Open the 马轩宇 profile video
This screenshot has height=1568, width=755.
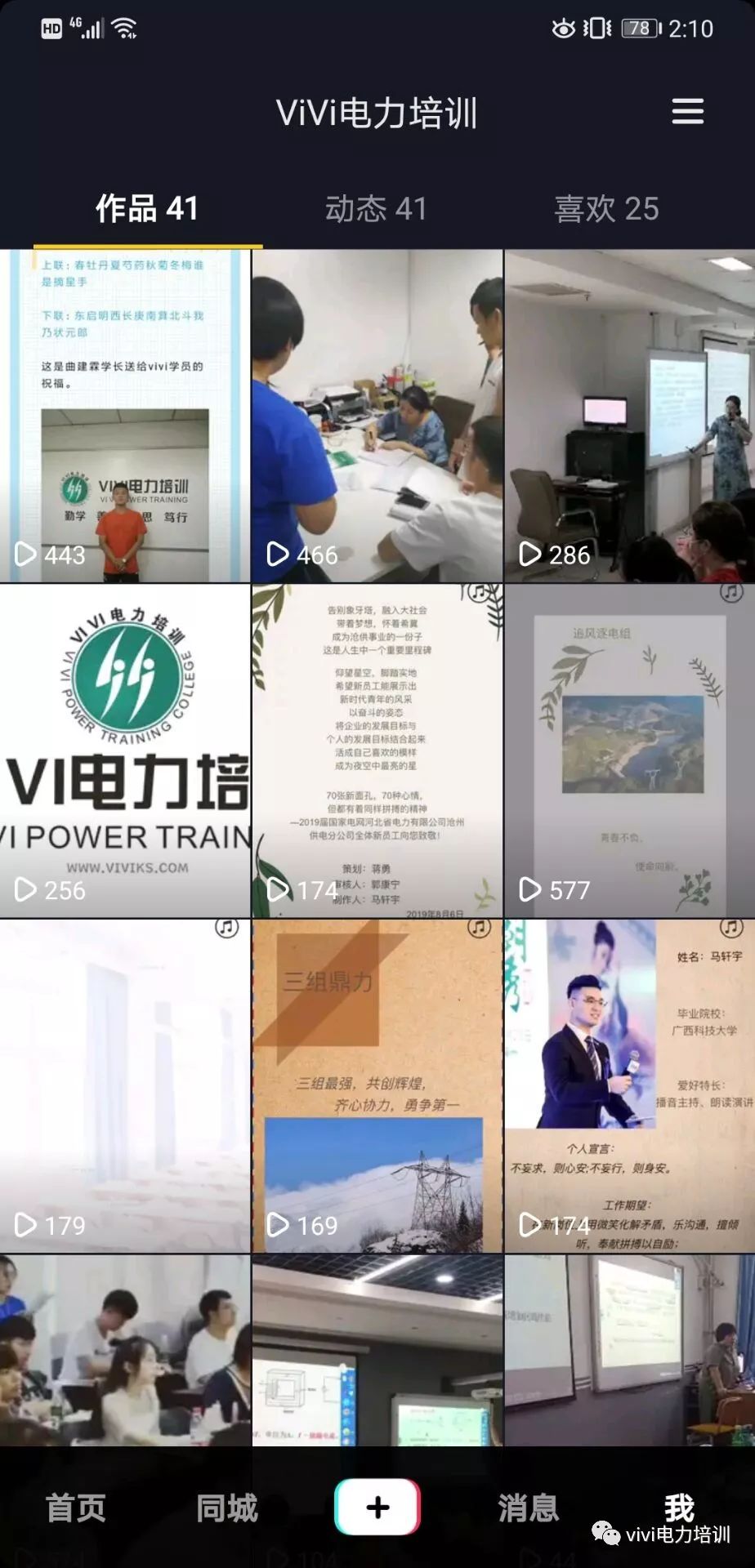pos(629,1086)
